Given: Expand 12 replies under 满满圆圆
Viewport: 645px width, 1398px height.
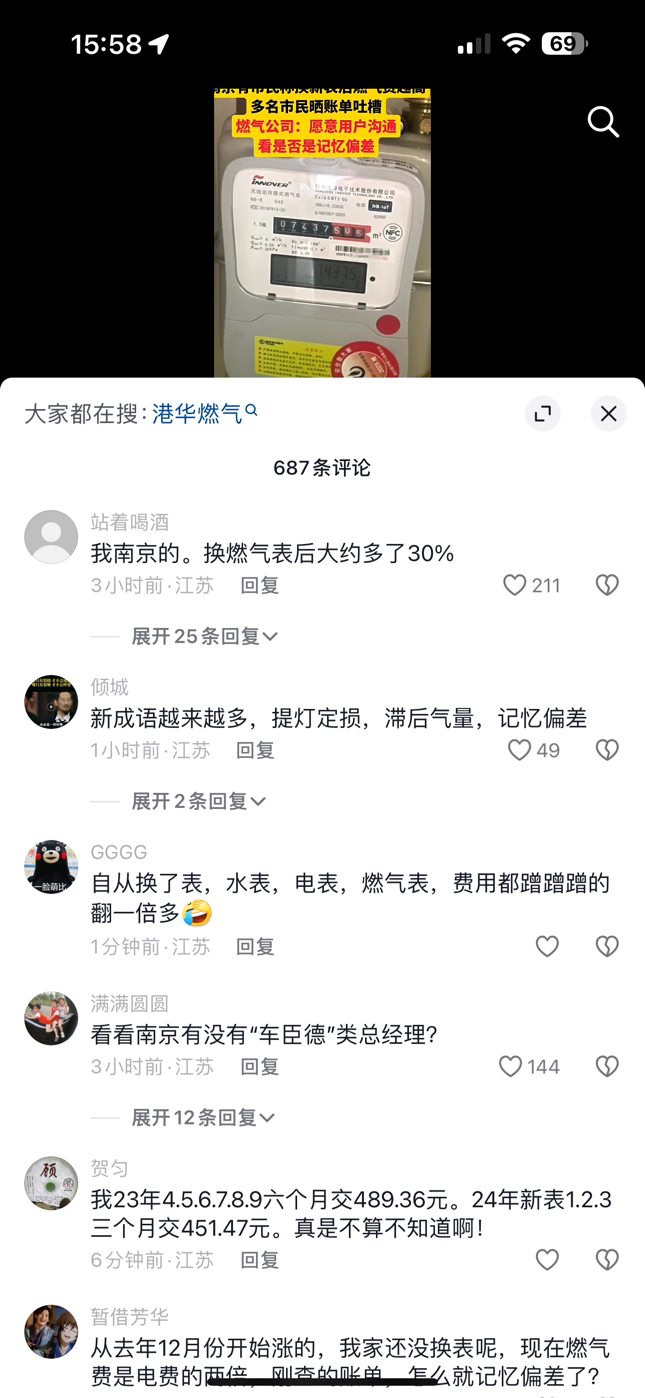Looking at the screenshot, I should tap(204, 1117).
